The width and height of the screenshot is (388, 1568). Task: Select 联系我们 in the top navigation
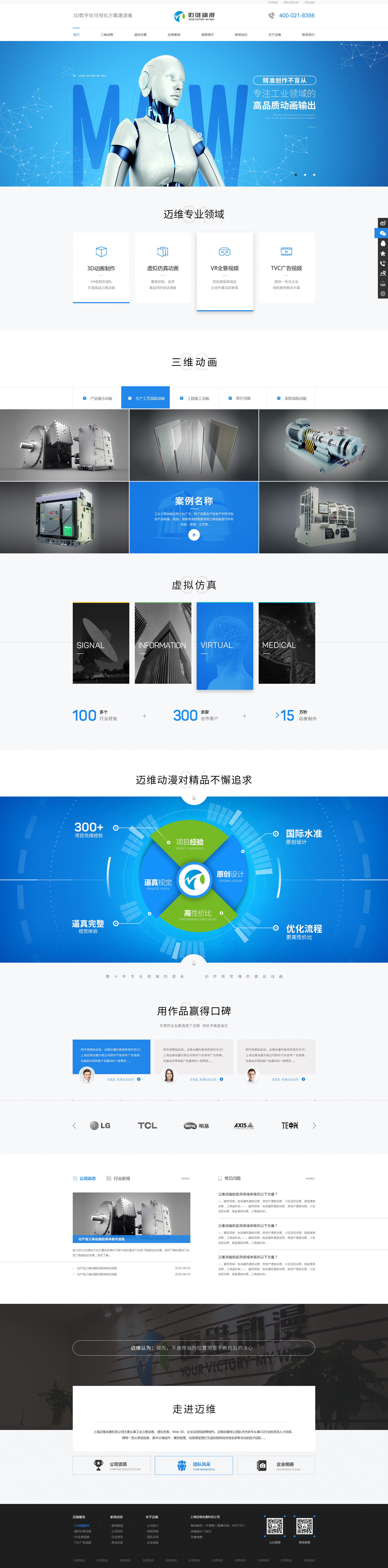(x=308, y=35)
